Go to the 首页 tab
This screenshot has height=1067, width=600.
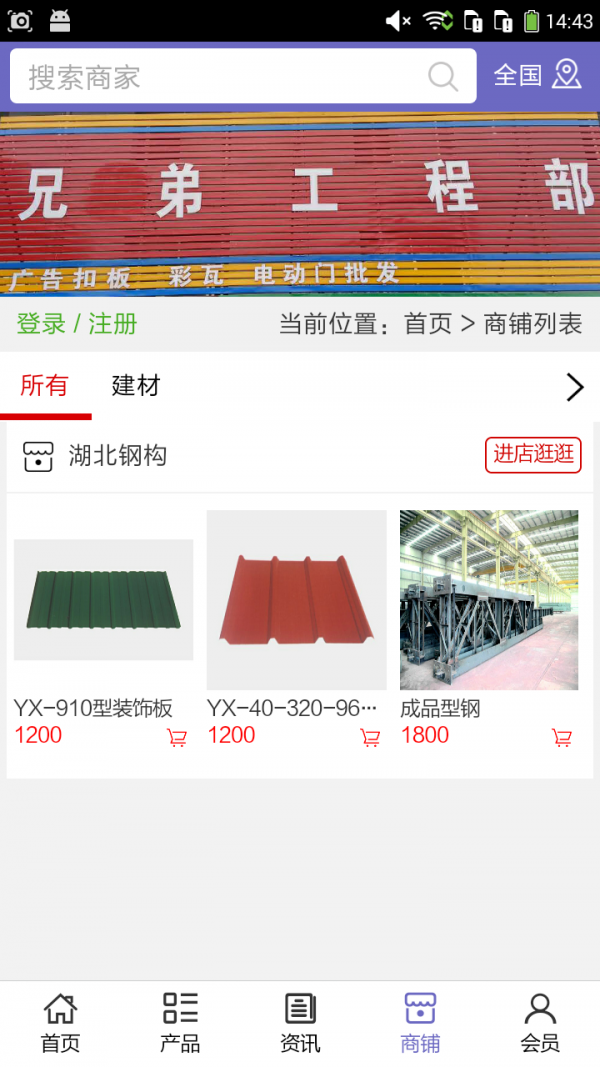[x=60, y=1023]
